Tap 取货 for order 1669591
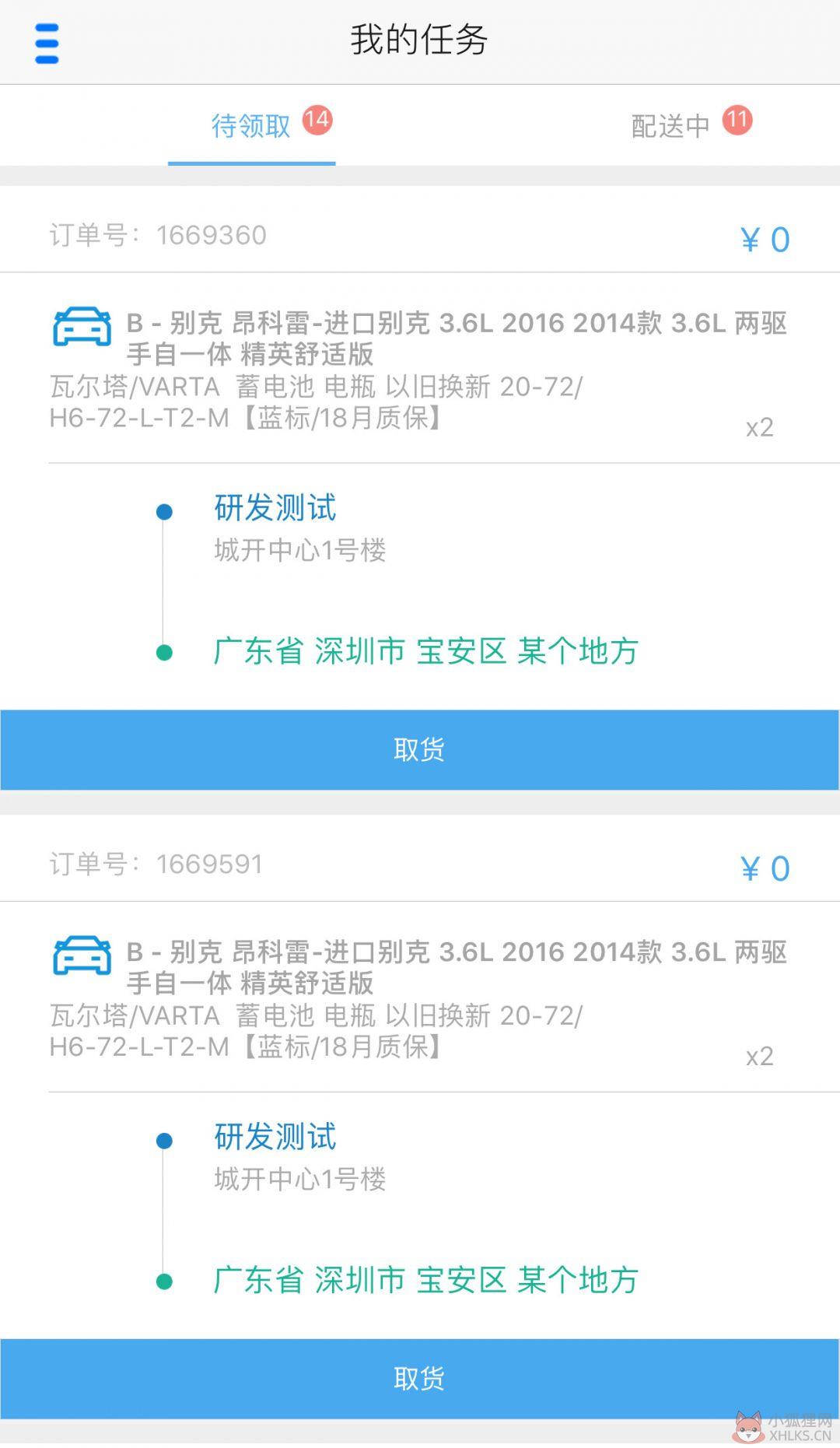Viewport: 840px width, 1448px height. [x=420, y=1379]
